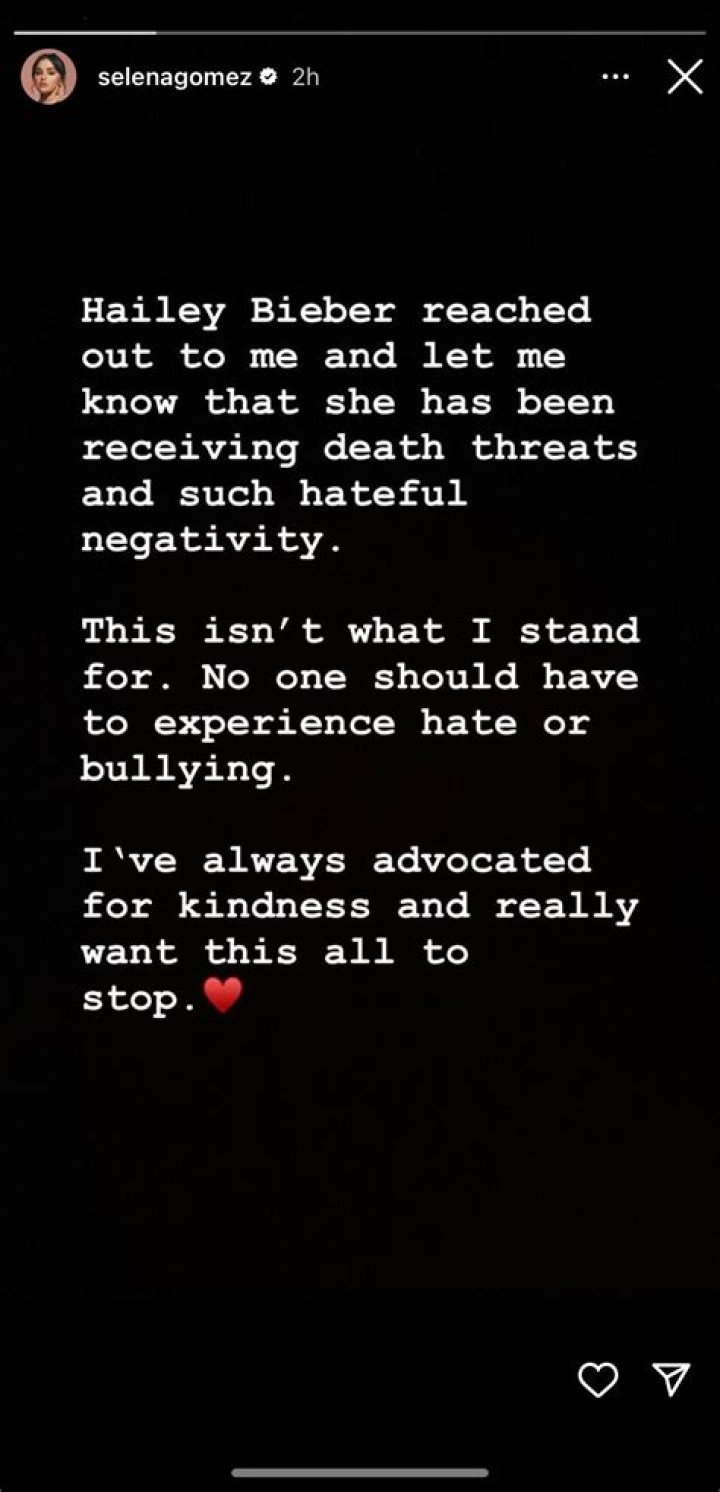Tap the paragraph starting 'I've always advocated'

[335, 860]
